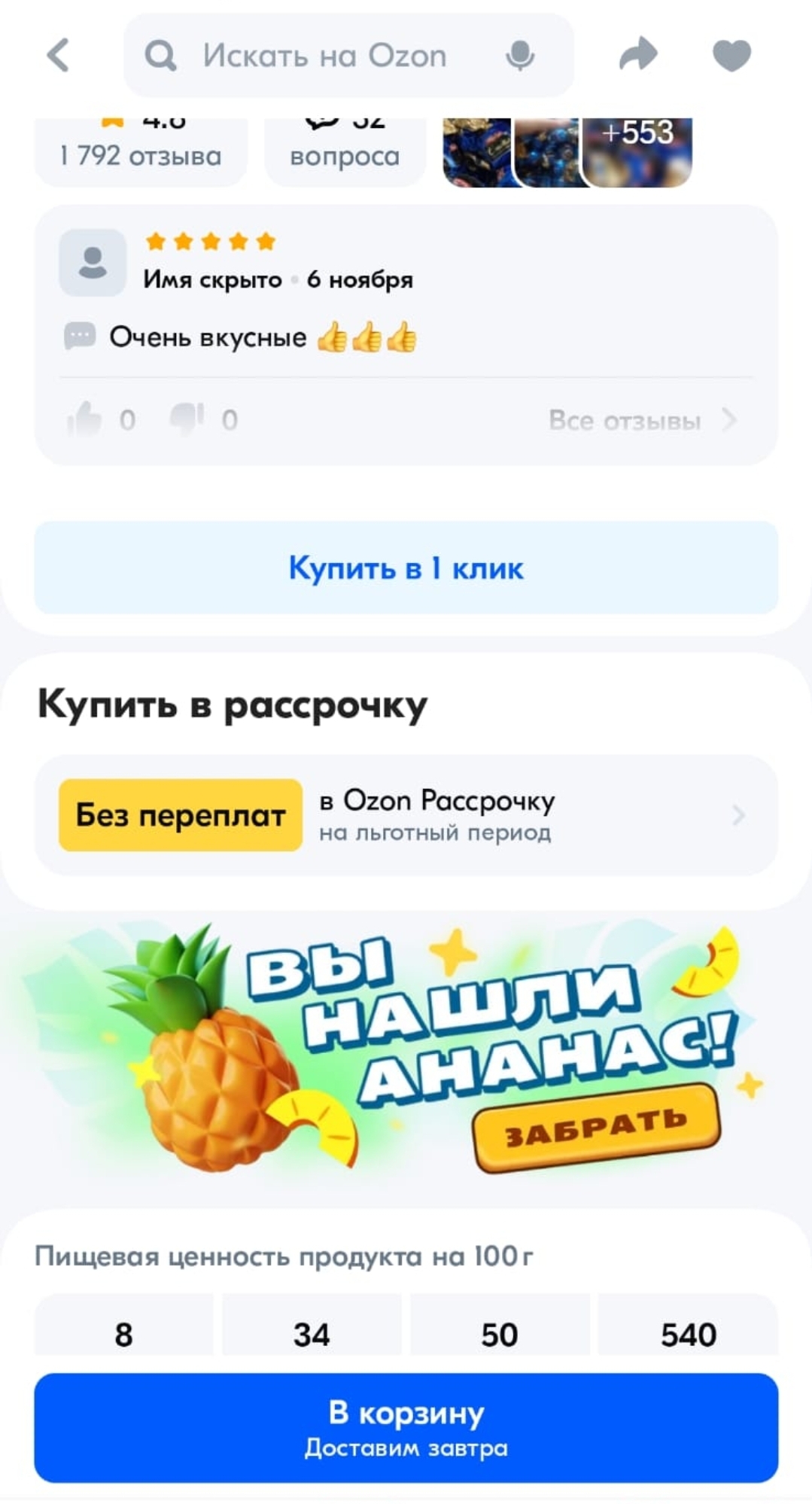Claim the pineapple with Забрать

pos(597,1127)
